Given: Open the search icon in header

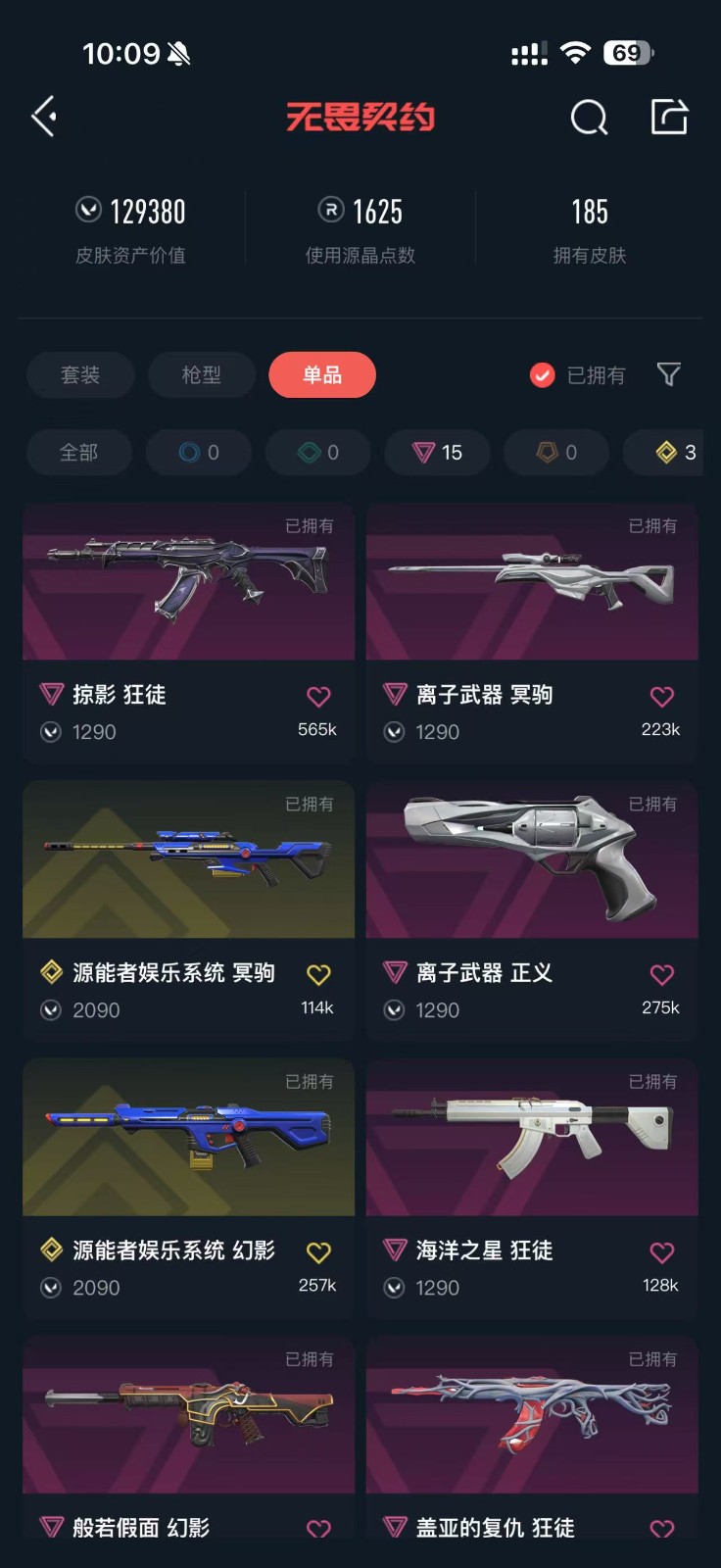Looking at the screenshot, I should [x=589, y=118].
